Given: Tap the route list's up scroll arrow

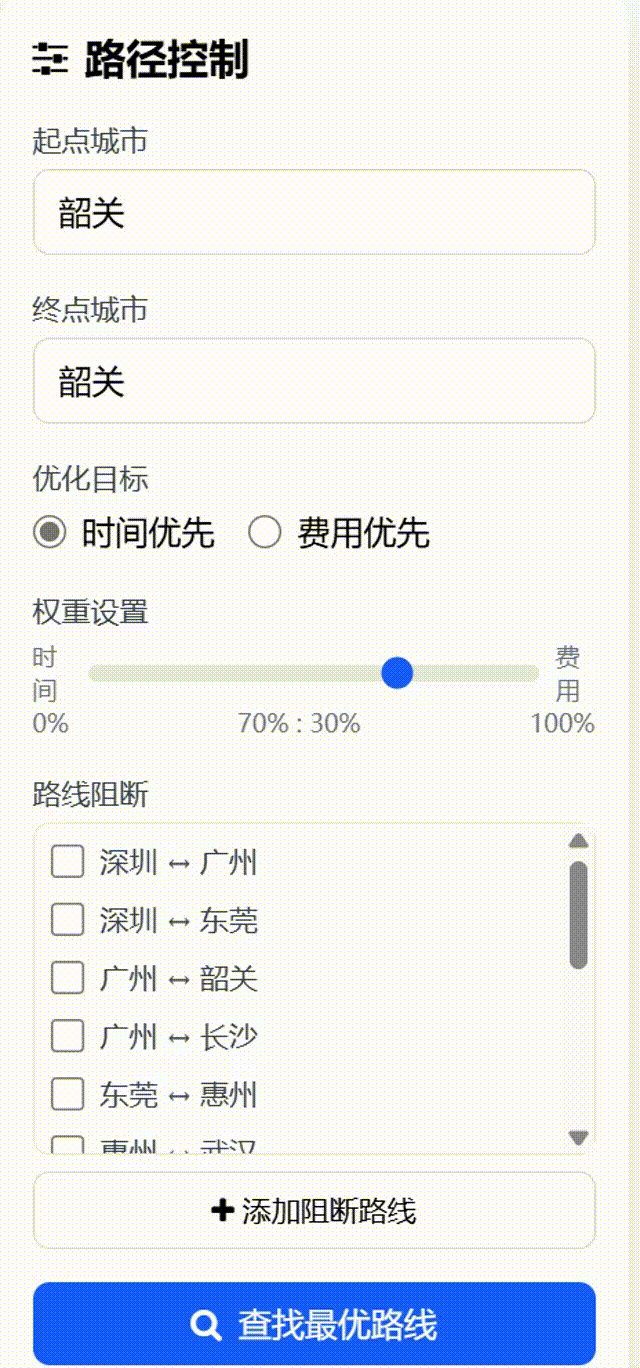Looking at the screenshot, I should [578, 841].
